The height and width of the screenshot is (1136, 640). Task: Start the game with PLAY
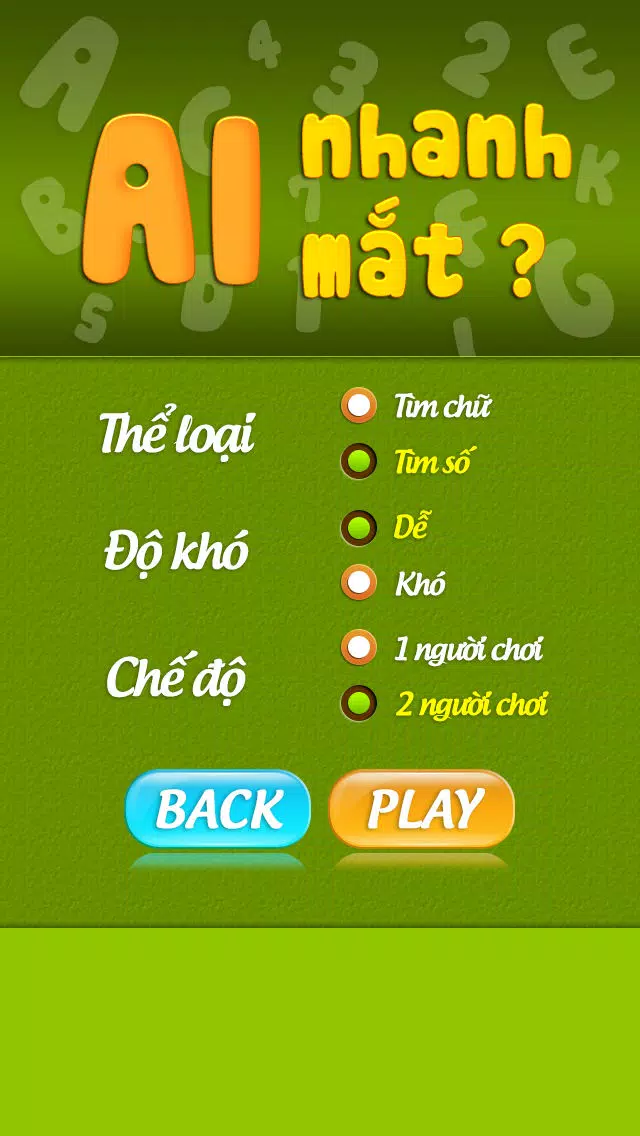422,809
